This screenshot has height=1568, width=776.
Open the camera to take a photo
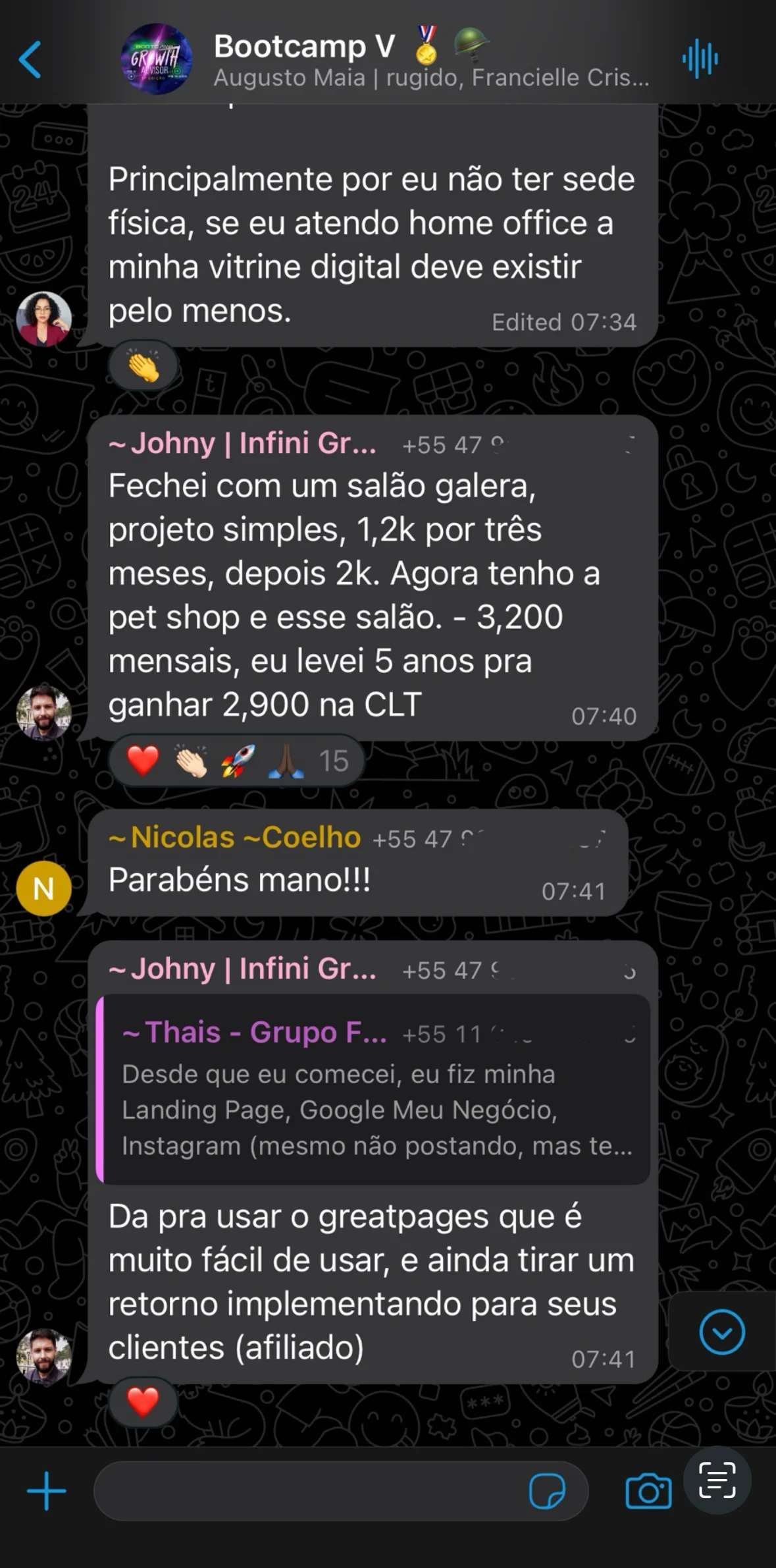coord(648,1491)
